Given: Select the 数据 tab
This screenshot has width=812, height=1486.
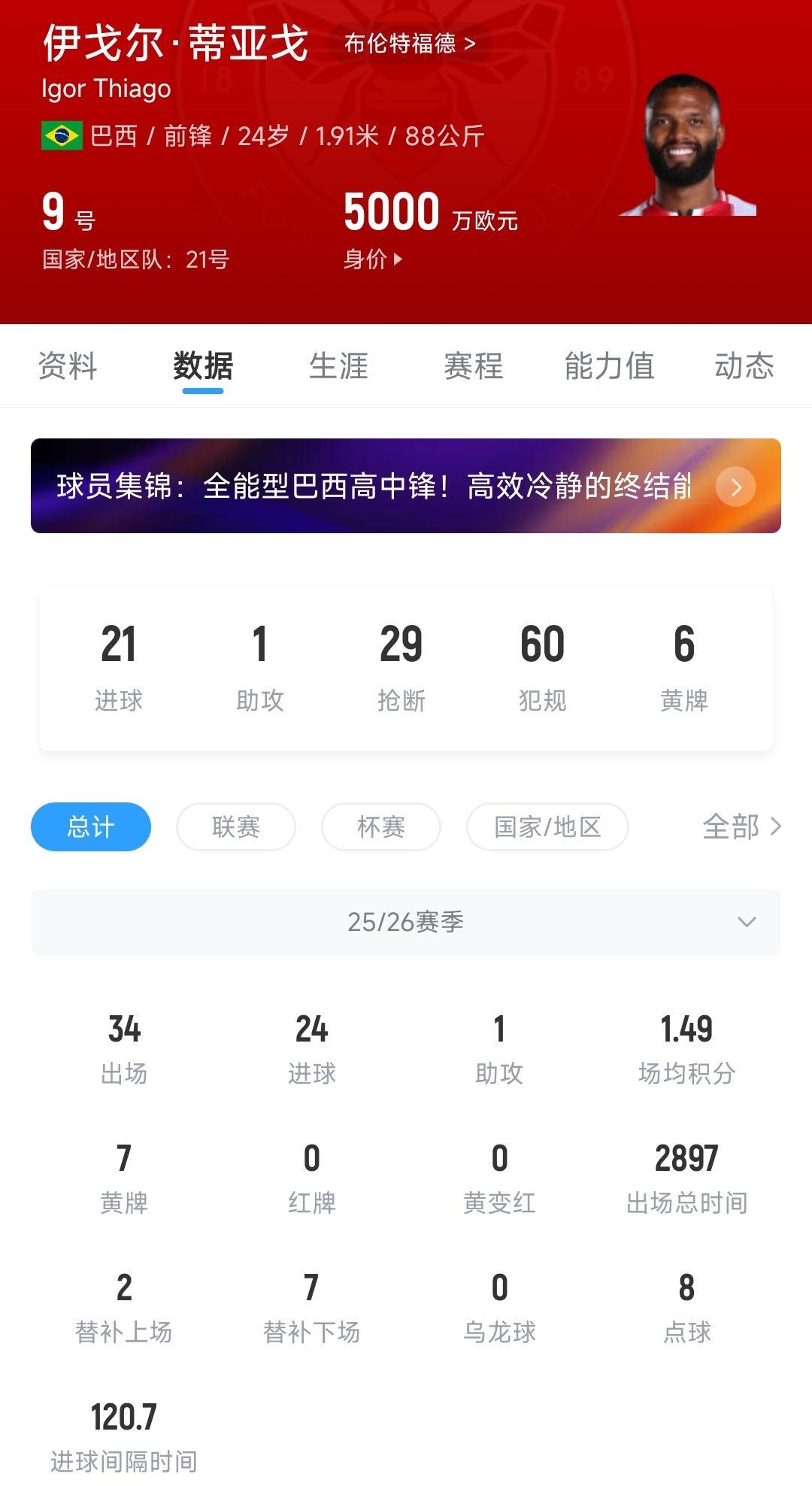Looking at the screenshot, I should (x=203, y=366).
